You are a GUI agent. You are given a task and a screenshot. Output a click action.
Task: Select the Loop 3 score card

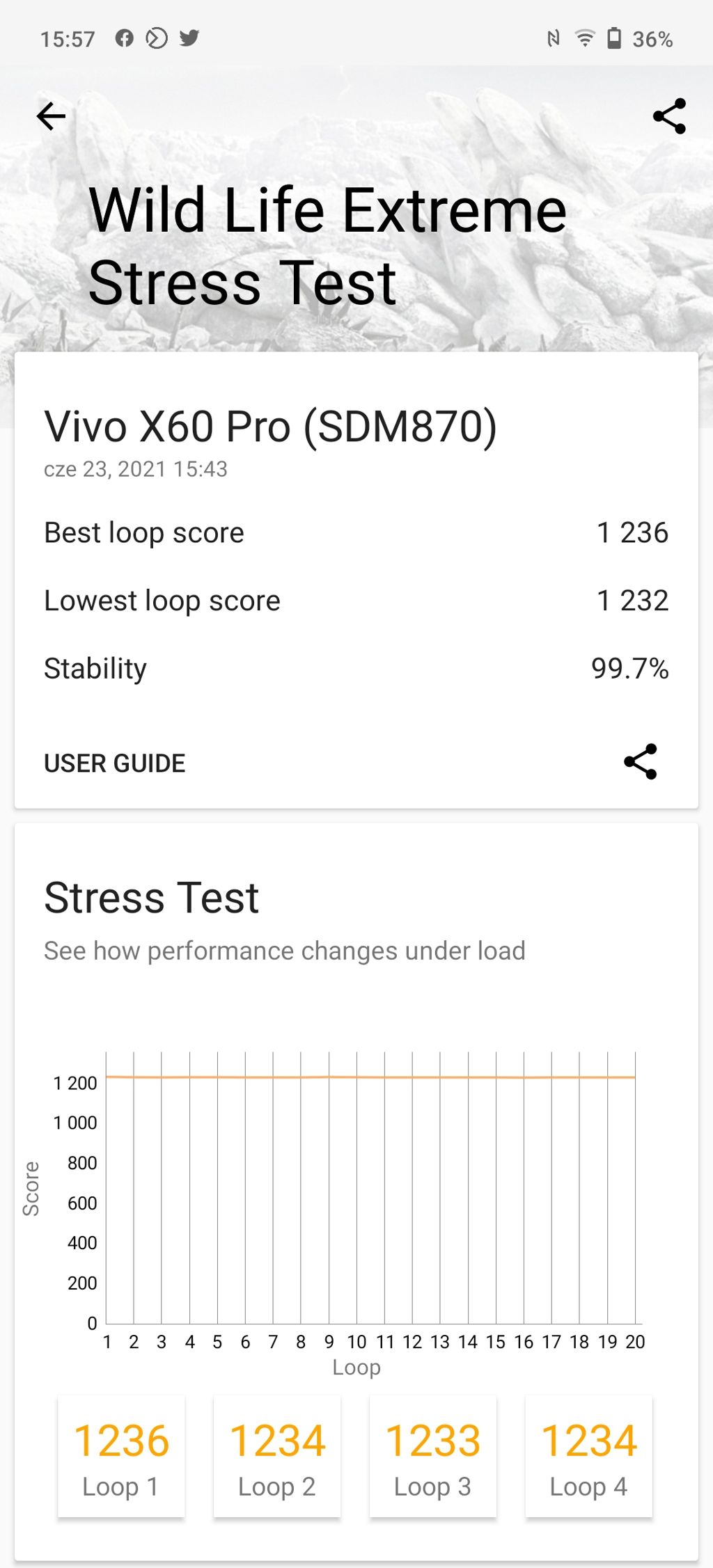(433, 1457)
